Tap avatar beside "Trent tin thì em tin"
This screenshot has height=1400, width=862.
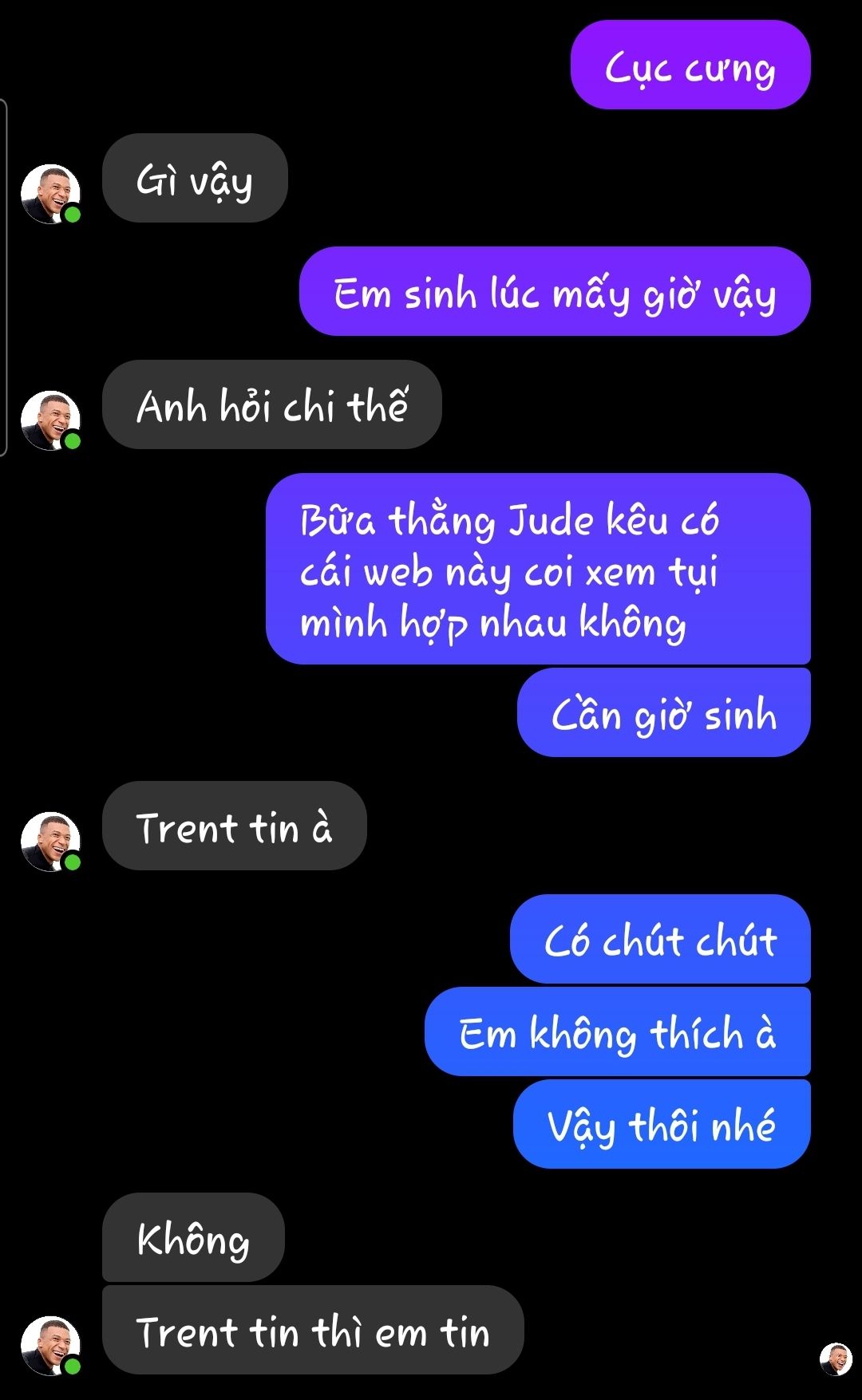pos(50,1346)
